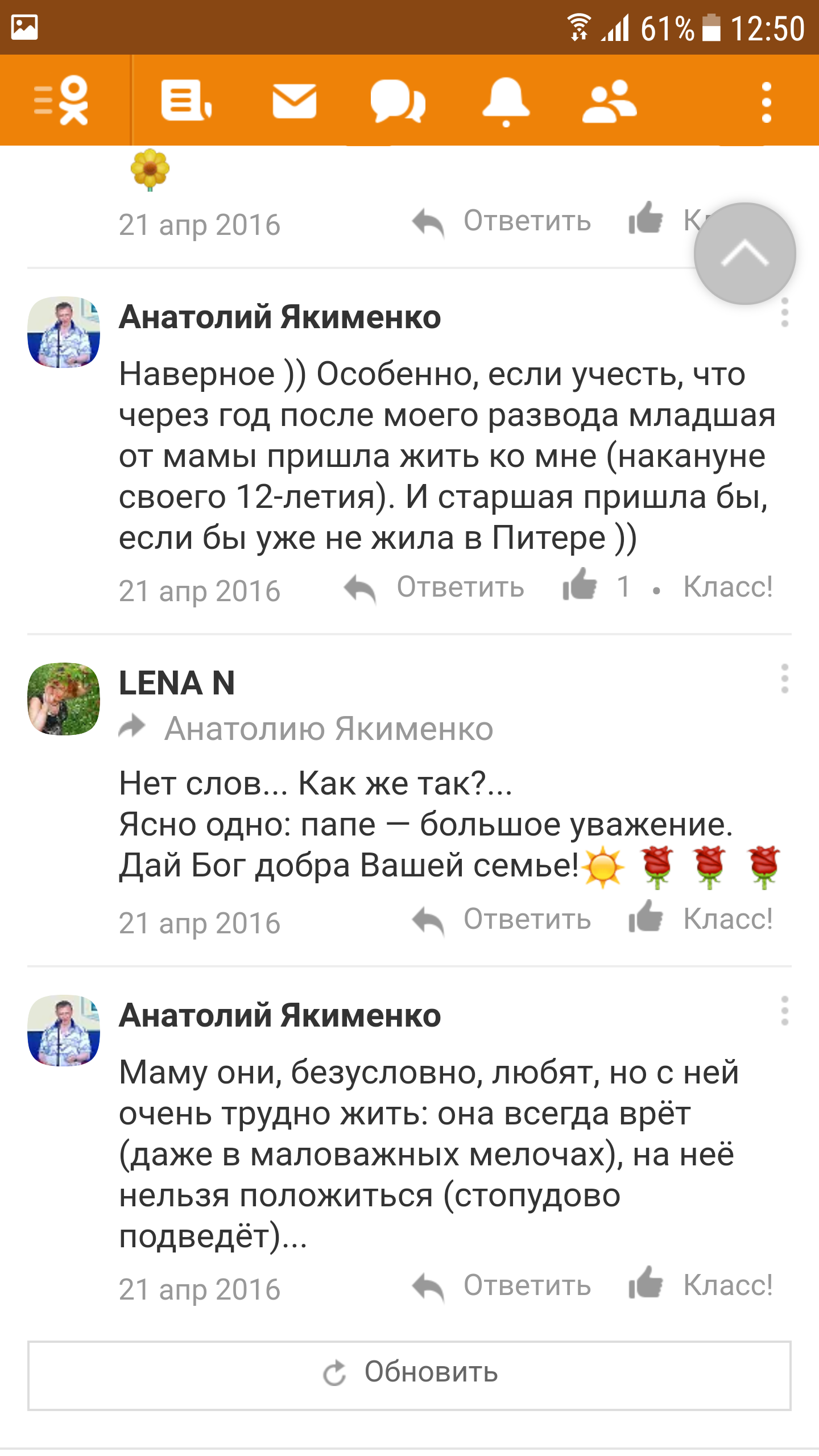Jump to top with the round arrow button
The image size is (819, 1456).
[x=744, y=254]
